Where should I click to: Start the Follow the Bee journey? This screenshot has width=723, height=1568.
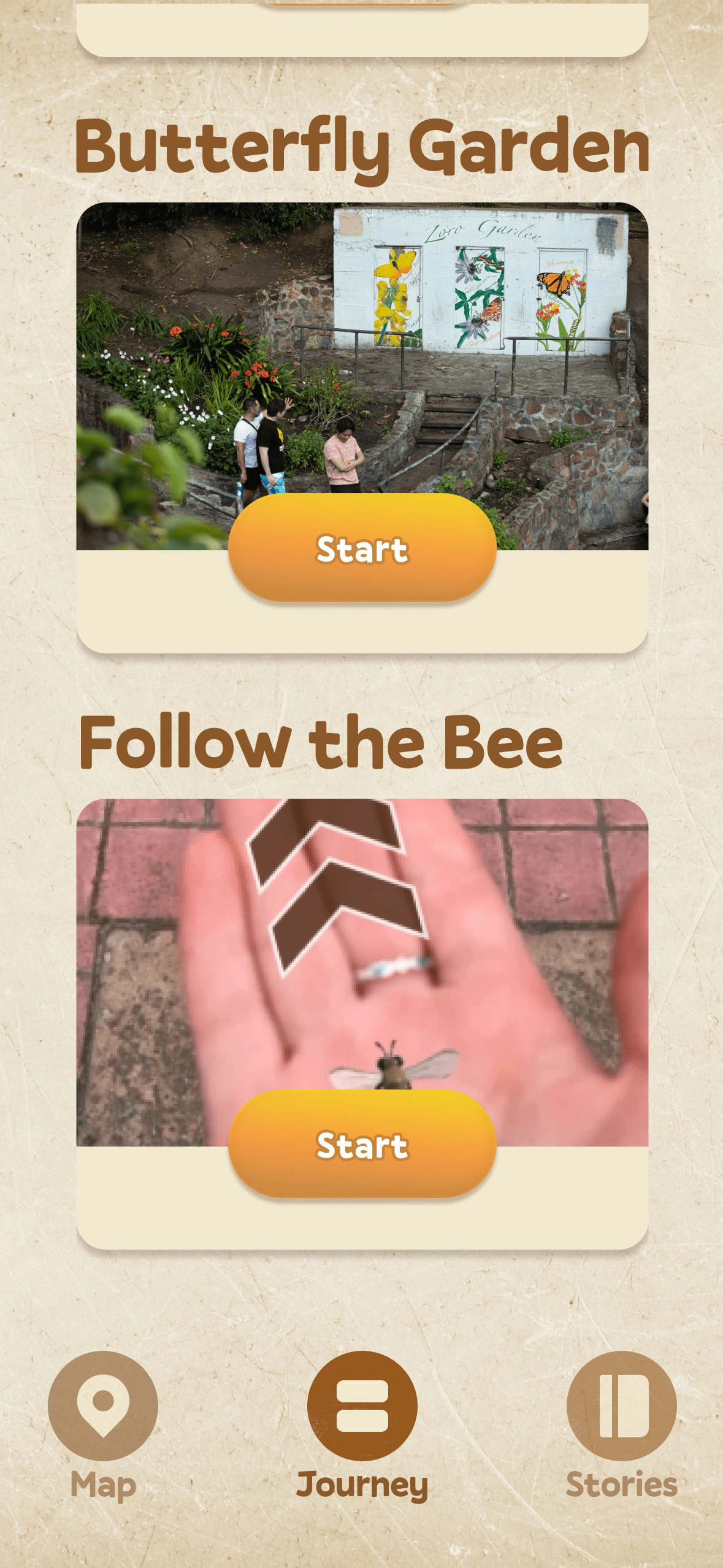[362, 1144]
